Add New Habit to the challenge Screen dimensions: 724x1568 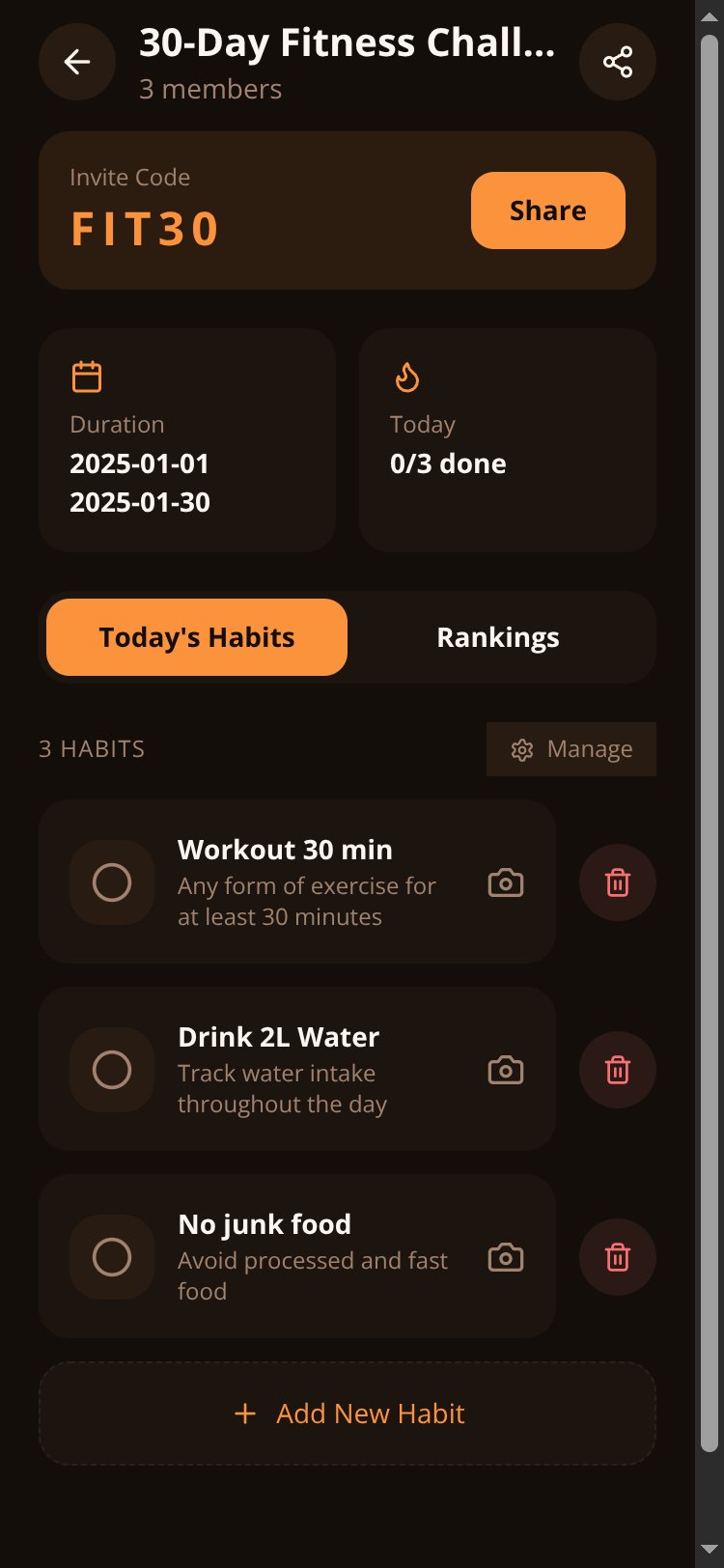pos(348,1414)
